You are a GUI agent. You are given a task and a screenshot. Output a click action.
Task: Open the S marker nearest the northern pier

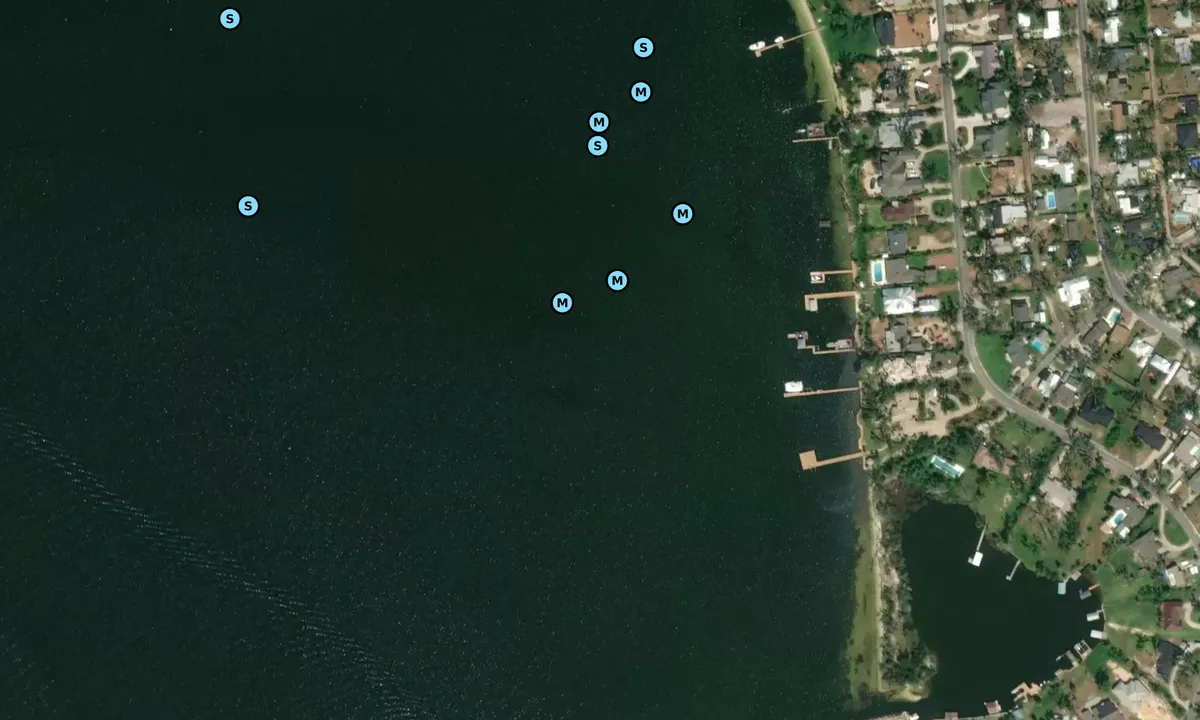coord(643,47)
